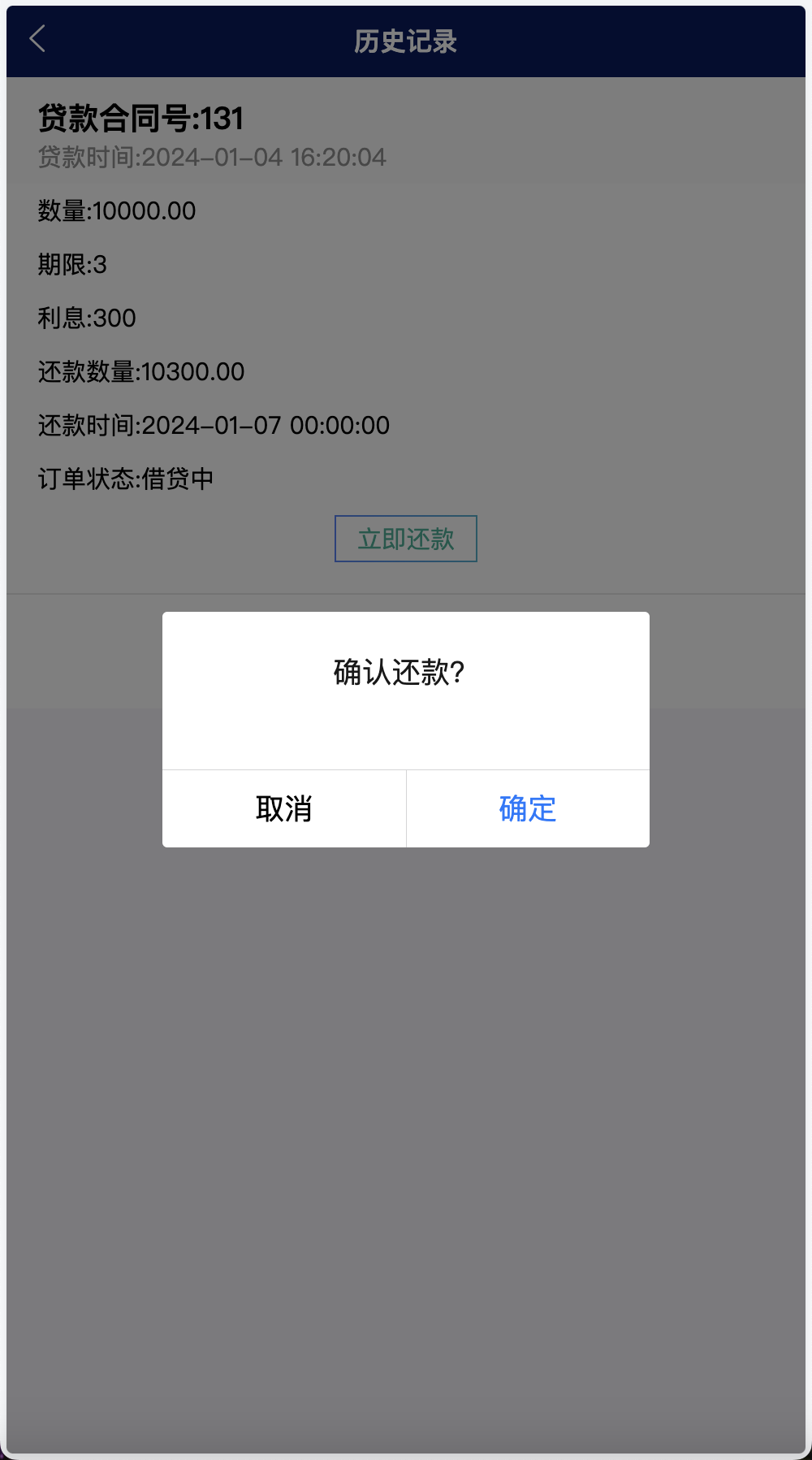Image resolution: width=812 pixels, height=1460 pixels.
Task: Select the 数量:10000.00 amount field
Action: [x=117, y=211]
